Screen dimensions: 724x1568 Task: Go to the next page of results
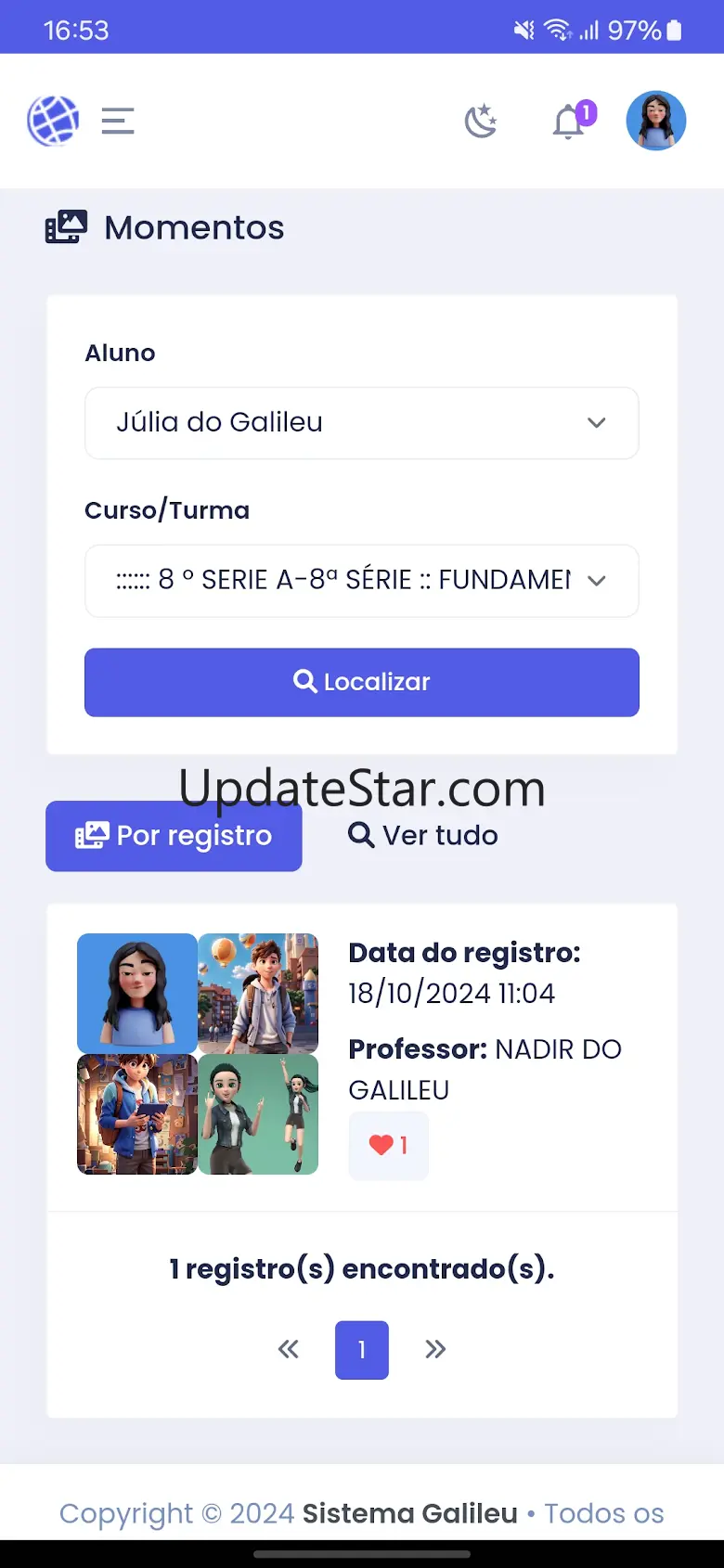click(435, 1350)
